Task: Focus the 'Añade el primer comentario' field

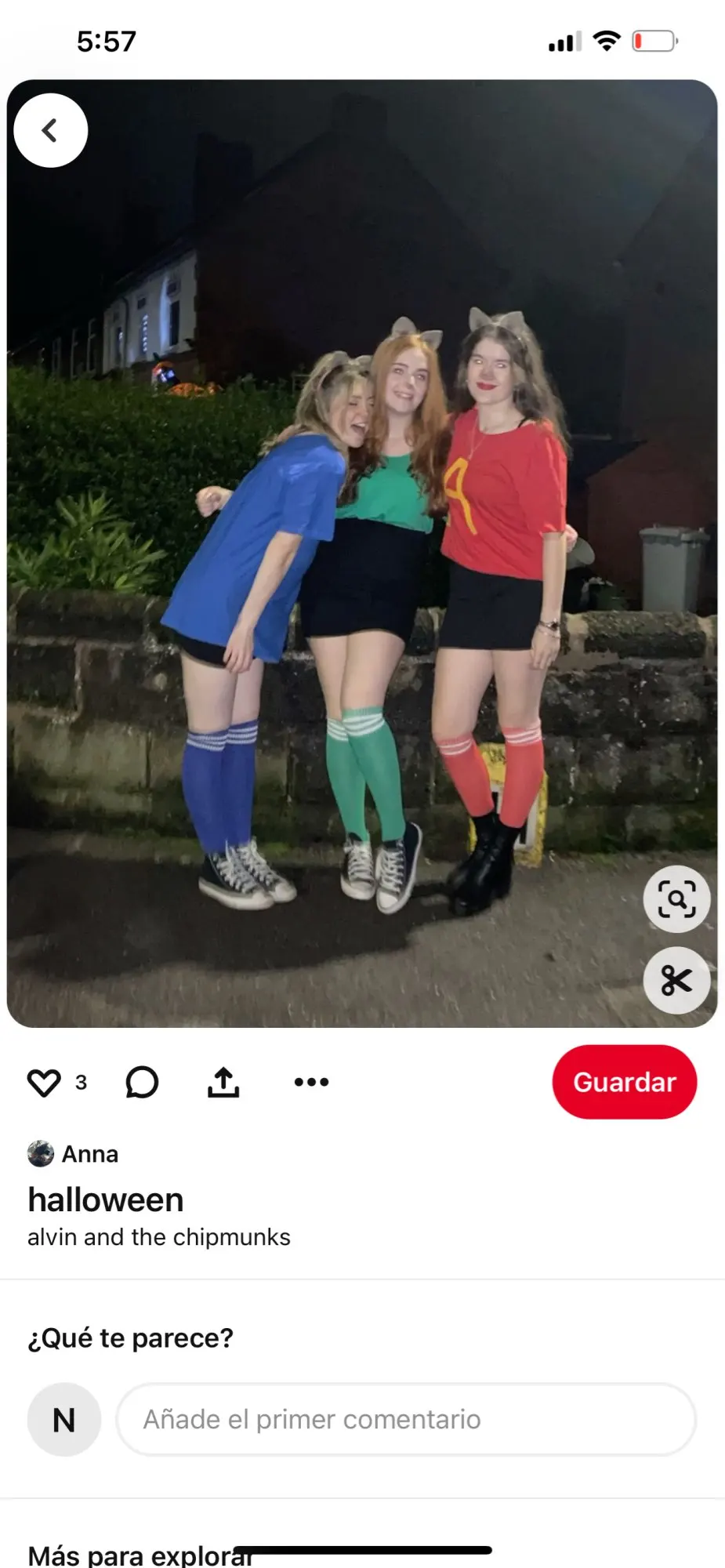Action: (406, 1420)
